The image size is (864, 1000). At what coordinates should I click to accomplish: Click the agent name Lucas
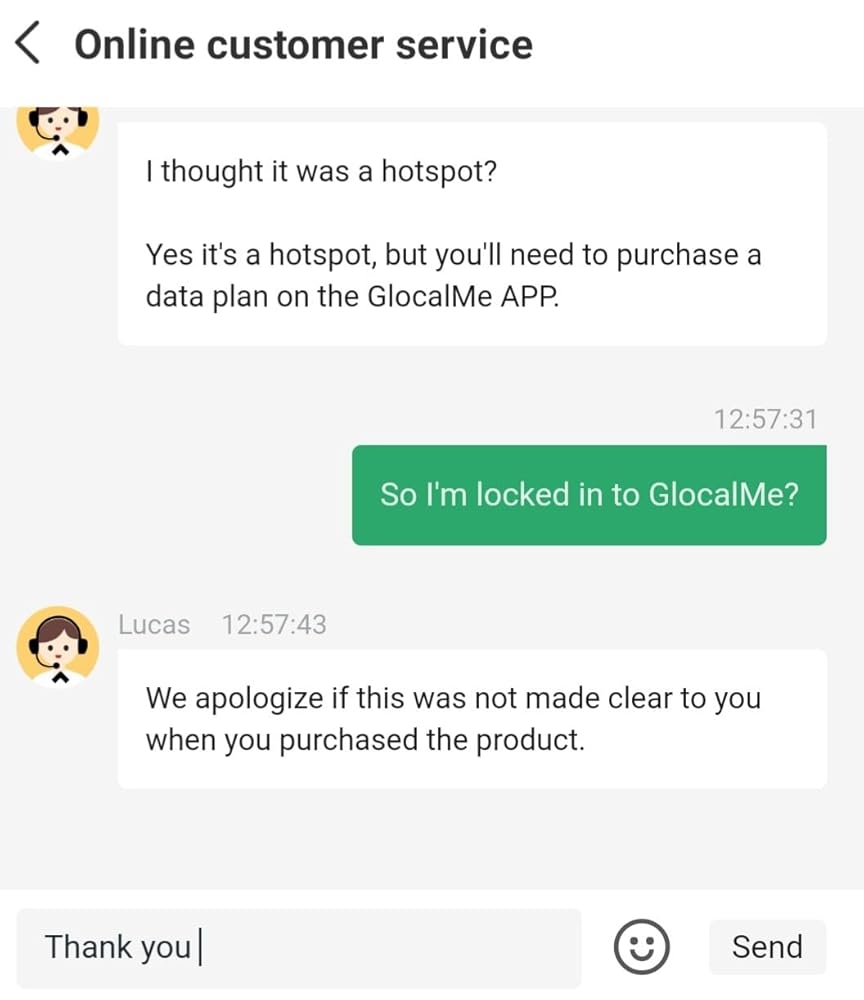tap(154, 624)
